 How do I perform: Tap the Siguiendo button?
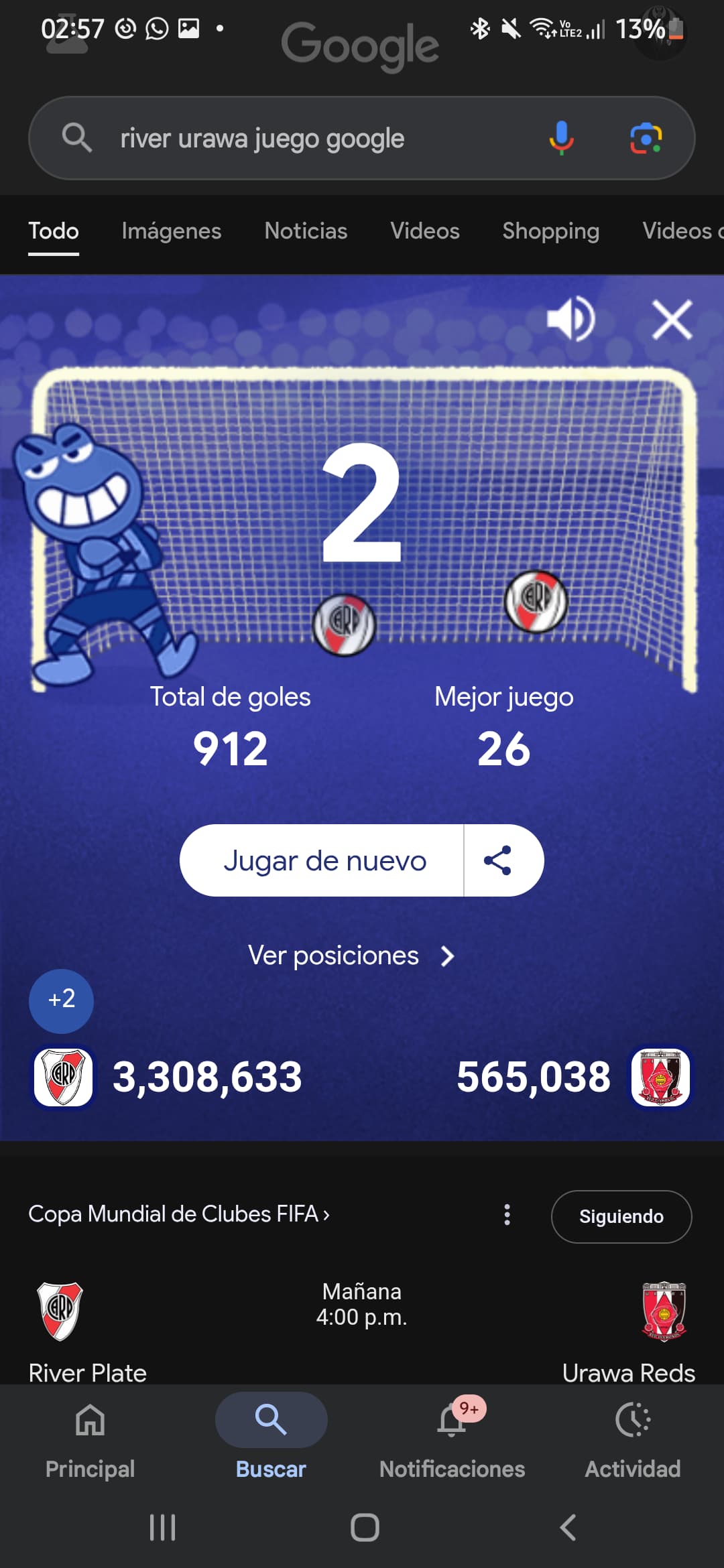click(x=621, y=1216)
